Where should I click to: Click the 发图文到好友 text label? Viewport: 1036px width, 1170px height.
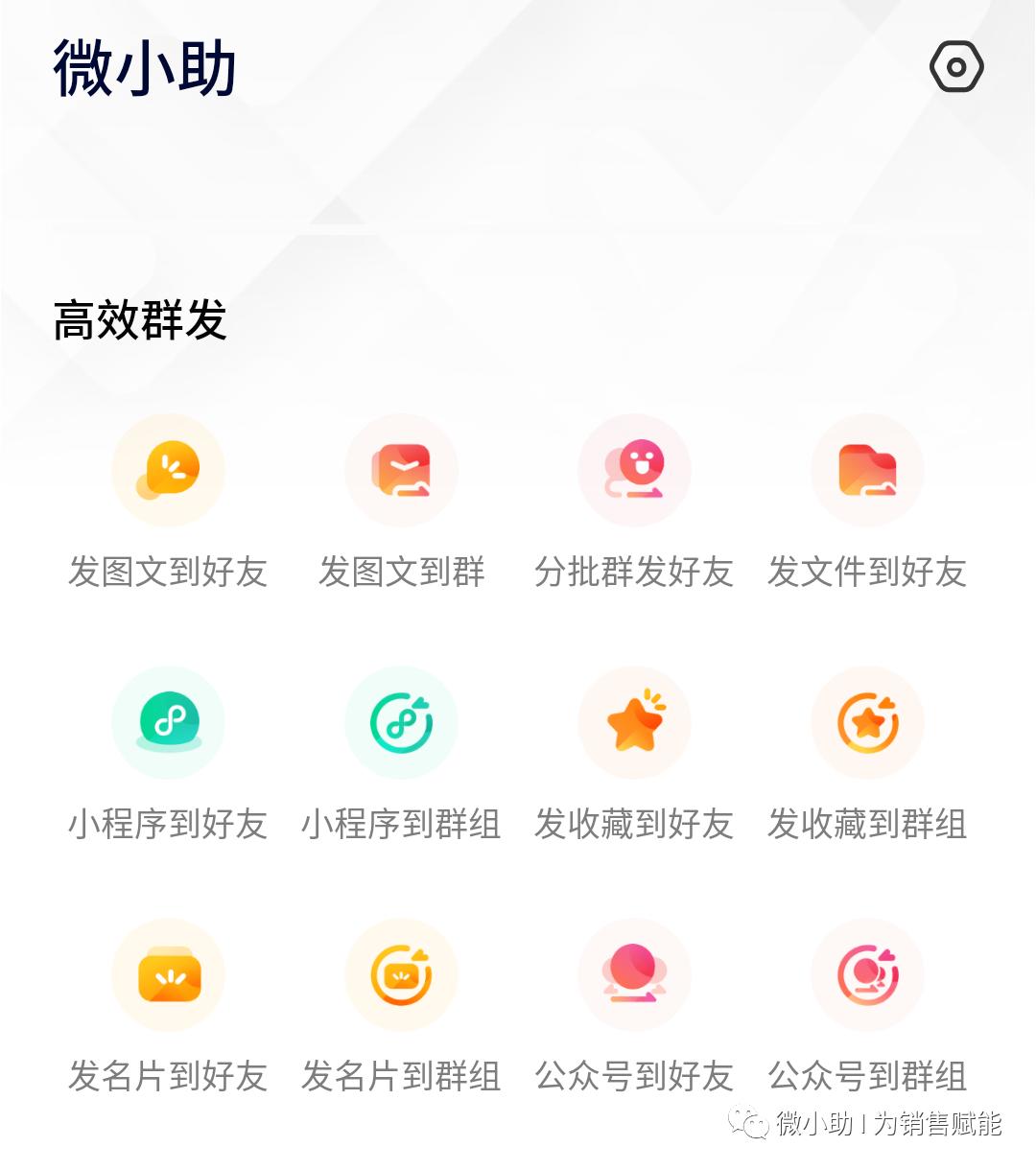pyautogui.click(x=168, y=573)
